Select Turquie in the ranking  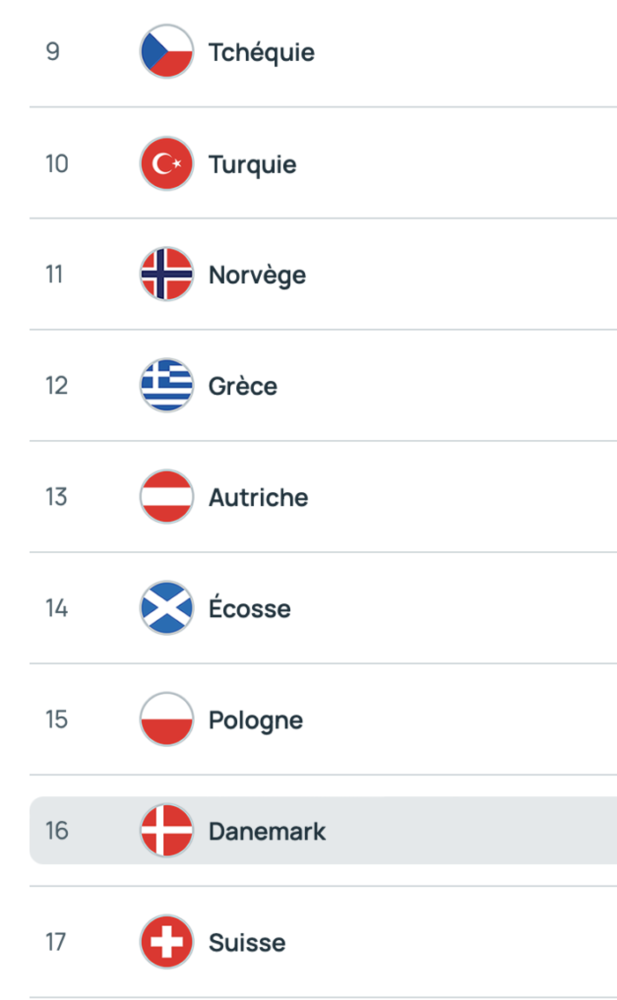tap(323, 163)
